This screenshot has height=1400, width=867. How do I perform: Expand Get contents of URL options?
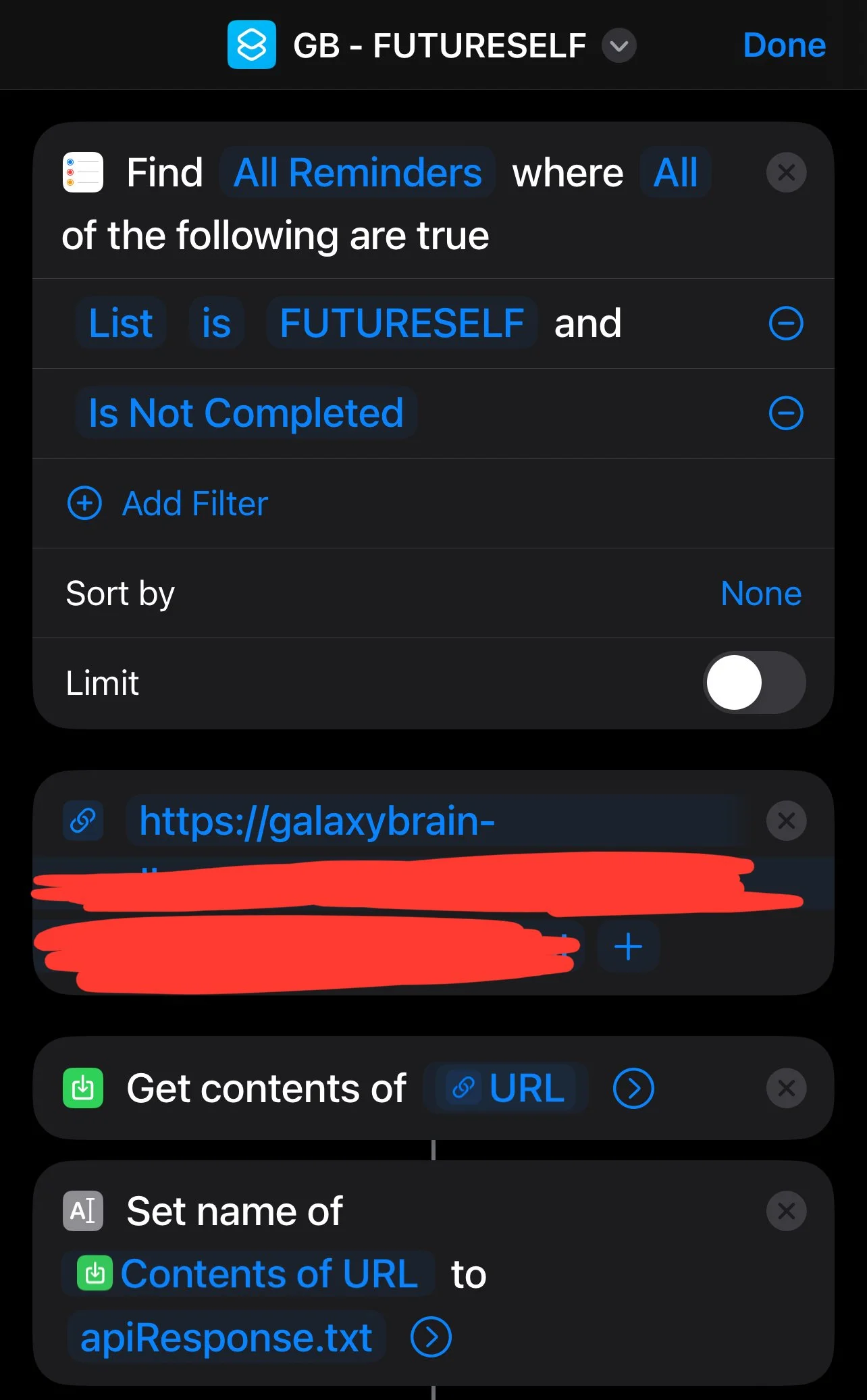click(x=633, y=1088)
